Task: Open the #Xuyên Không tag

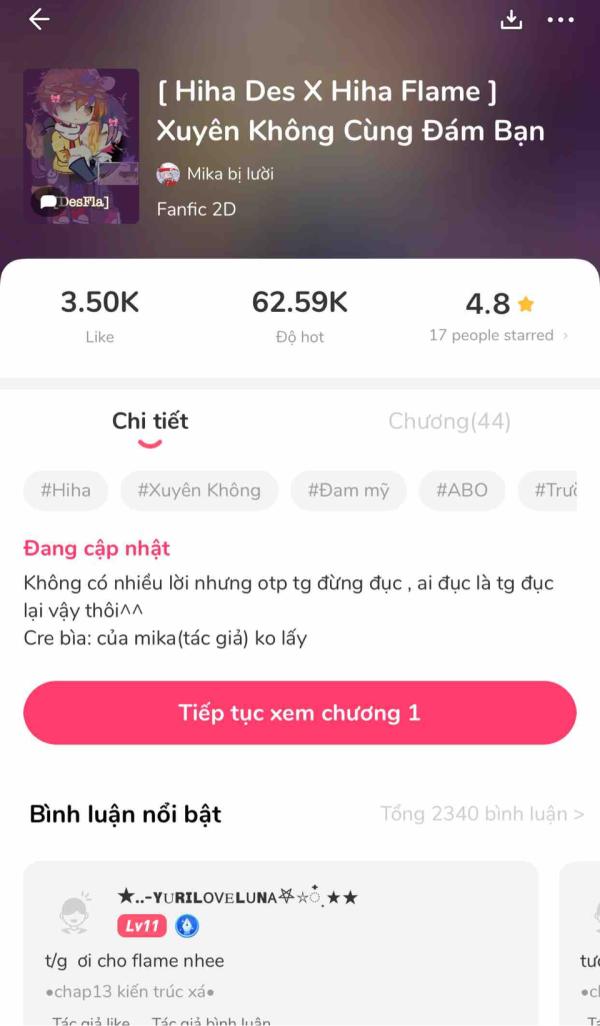Action: [199, 490]
